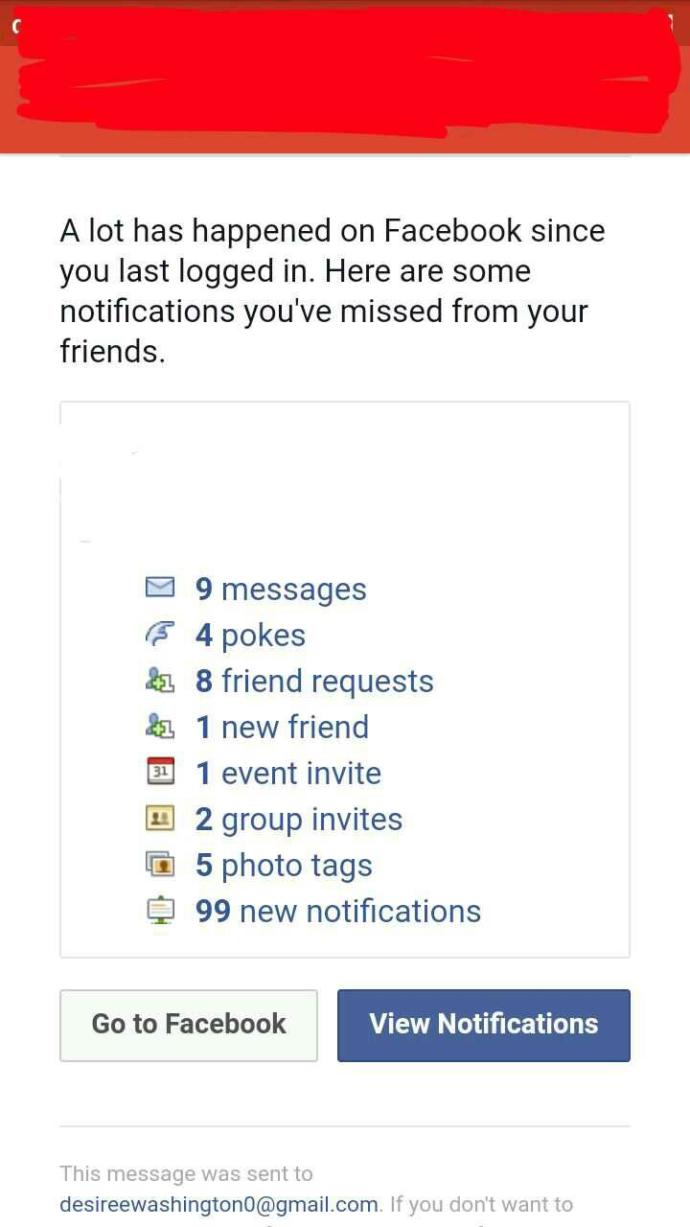The image size is (690, 1227).
Task: Check the 2 group invites
Action: tap(299, 819)
